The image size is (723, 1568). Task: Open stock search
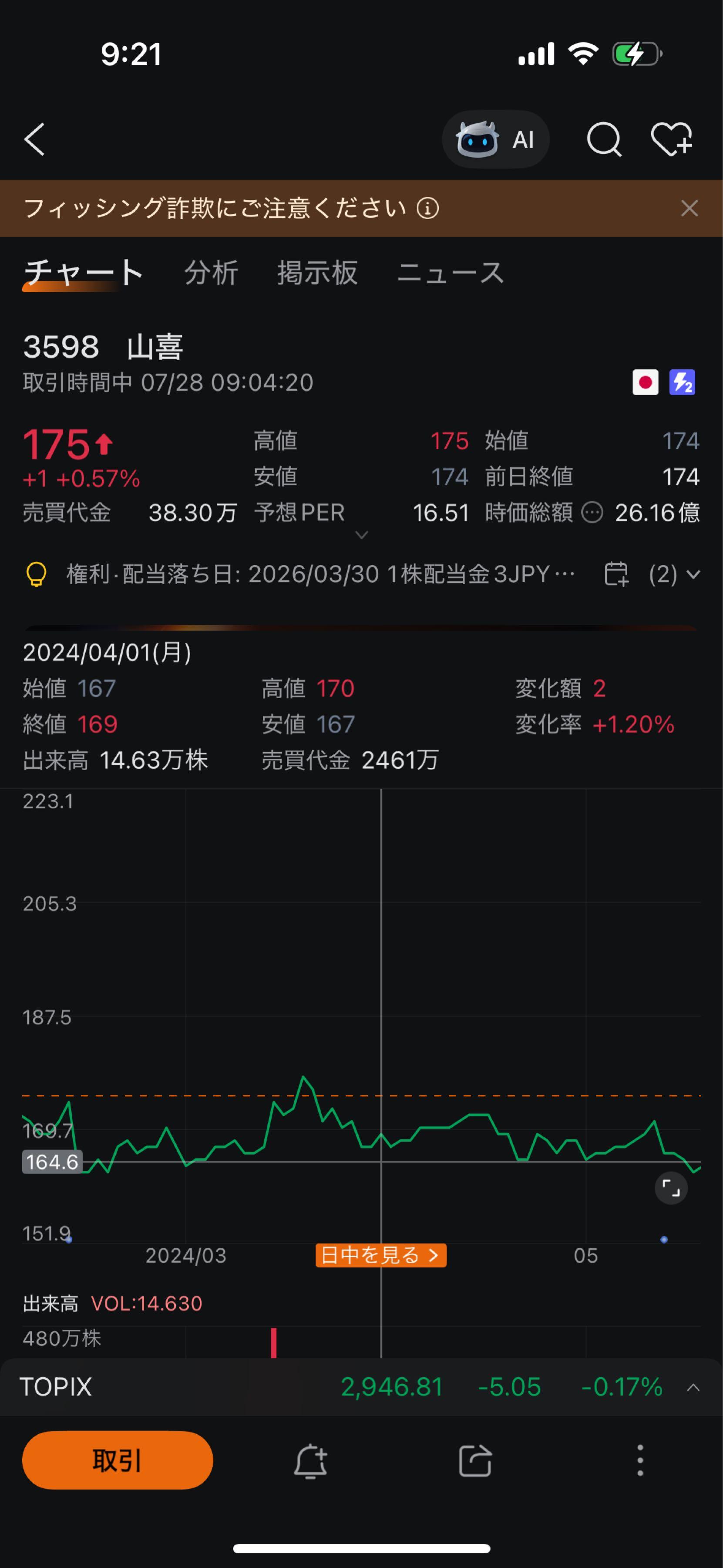[x=603, y=139]
